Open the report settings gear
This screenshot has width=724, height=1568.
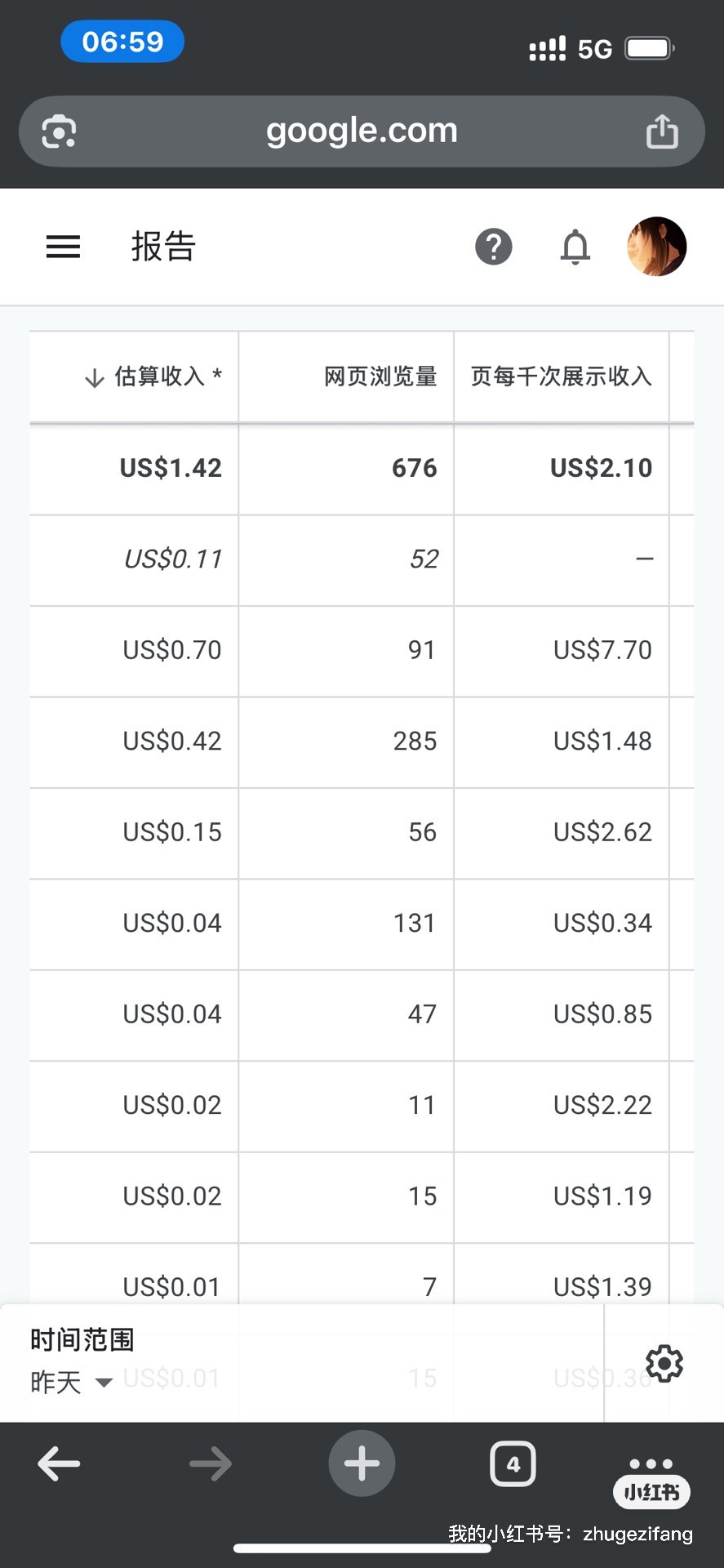point(664,1363)
